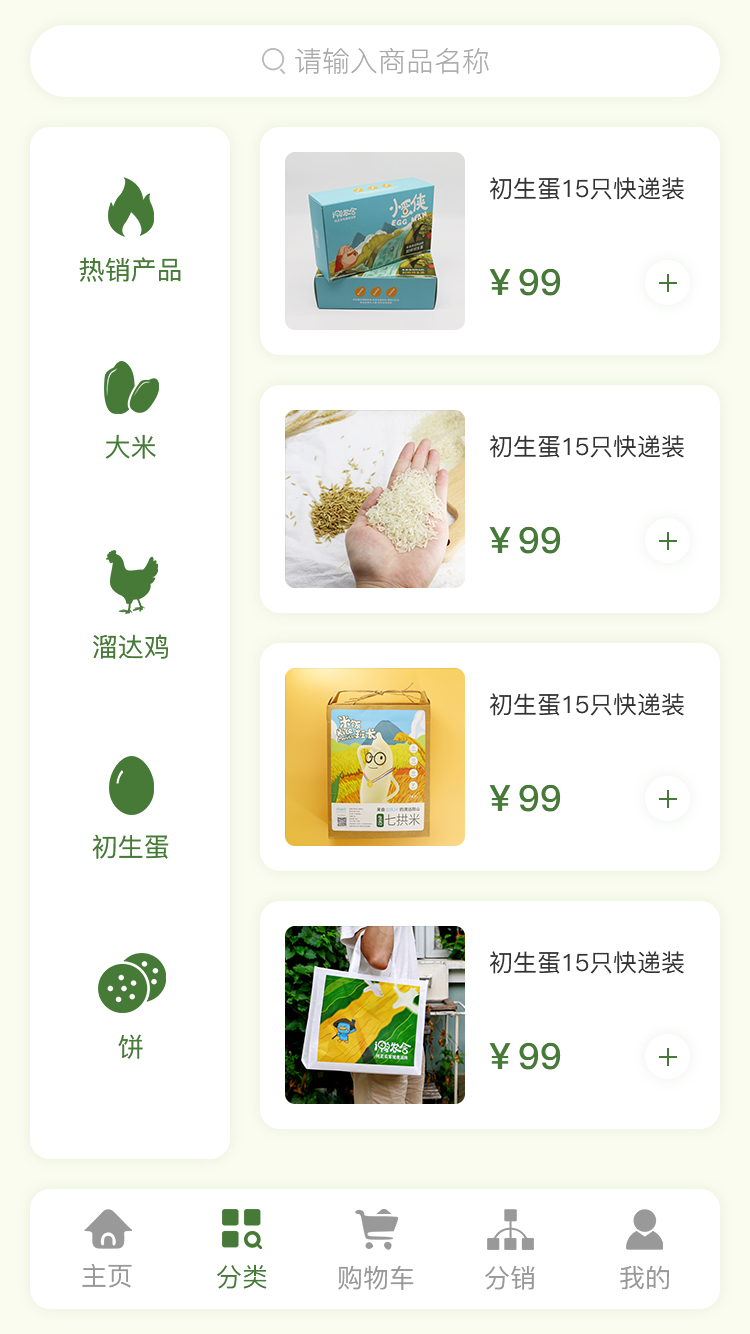Open the product with the yellow rice box
Screen dimensions: 750x1334
coord(375,757)
